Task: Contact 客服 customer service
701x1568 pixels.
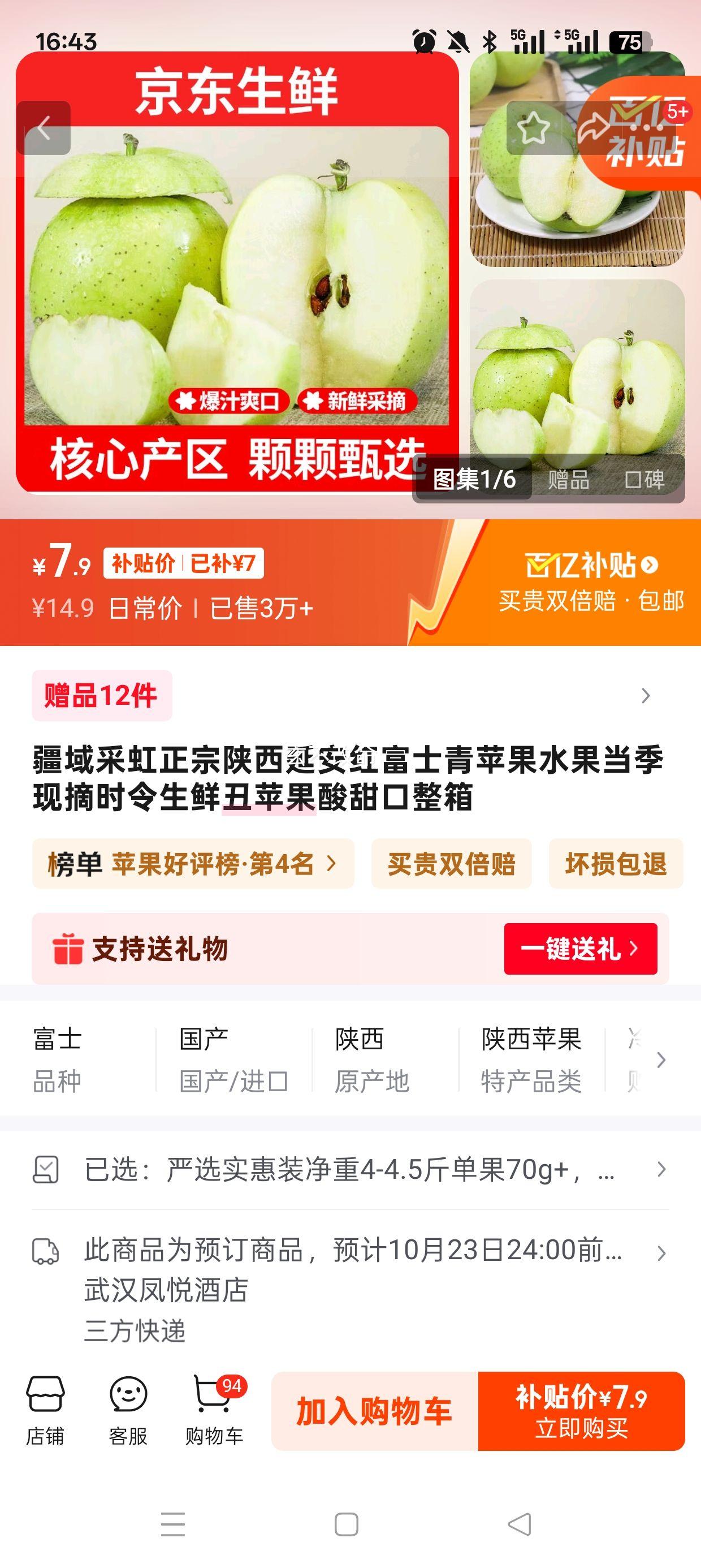Action: click(x=128, y=1410)
